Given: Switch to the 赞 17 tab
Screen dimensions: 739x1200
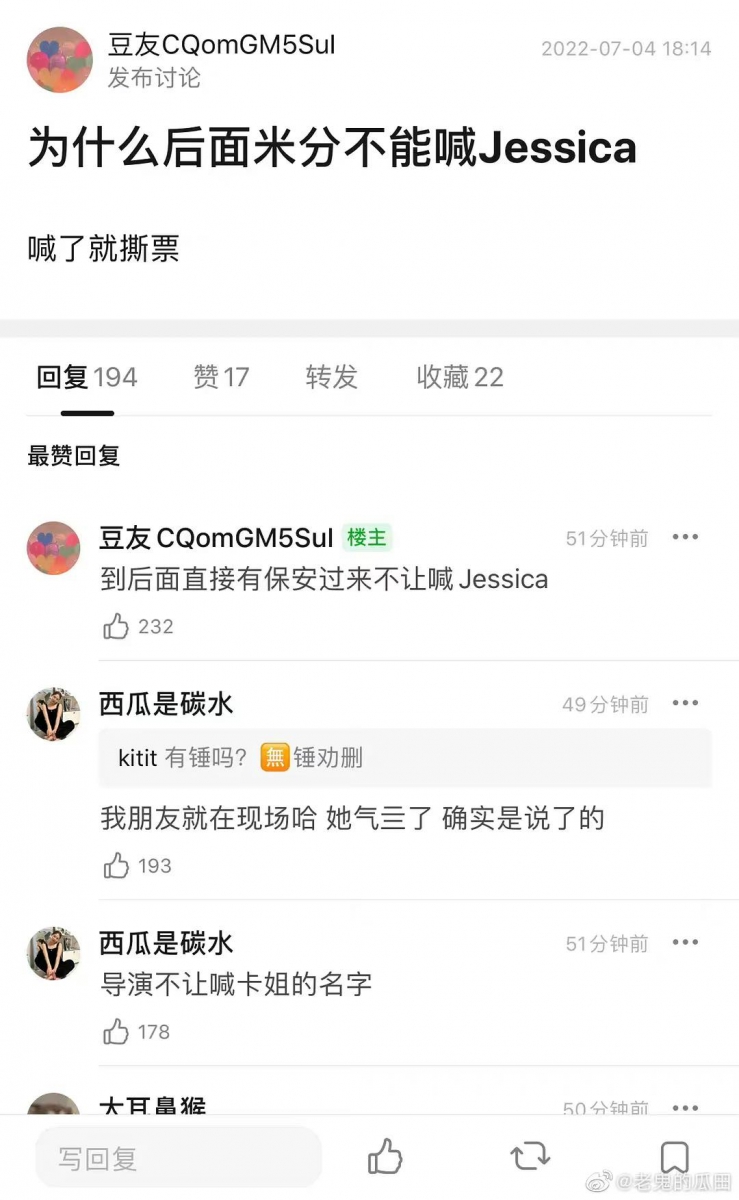Looking at the screenshot, I should click(x=221, y=377).
